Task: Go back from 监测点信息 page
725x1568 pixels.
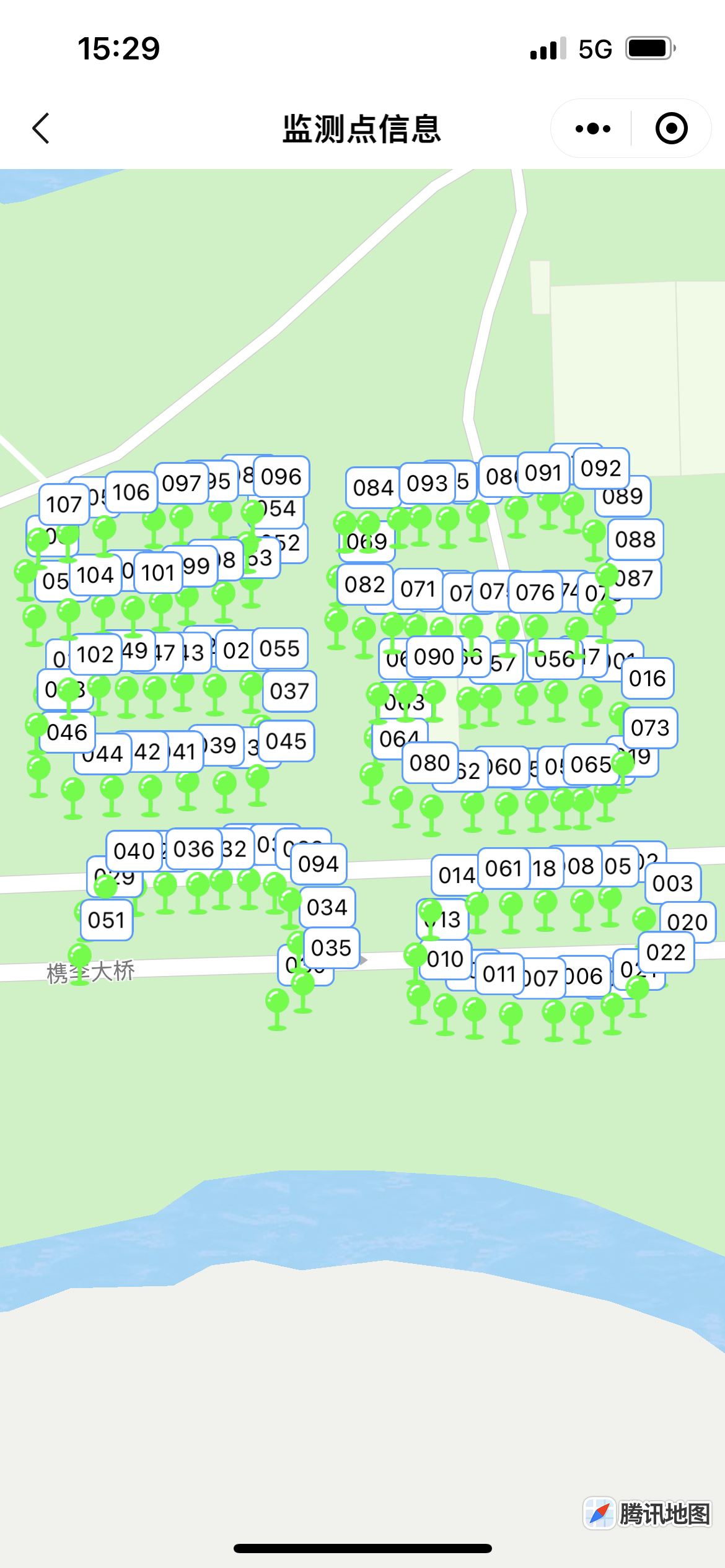Action: point(41,129)
